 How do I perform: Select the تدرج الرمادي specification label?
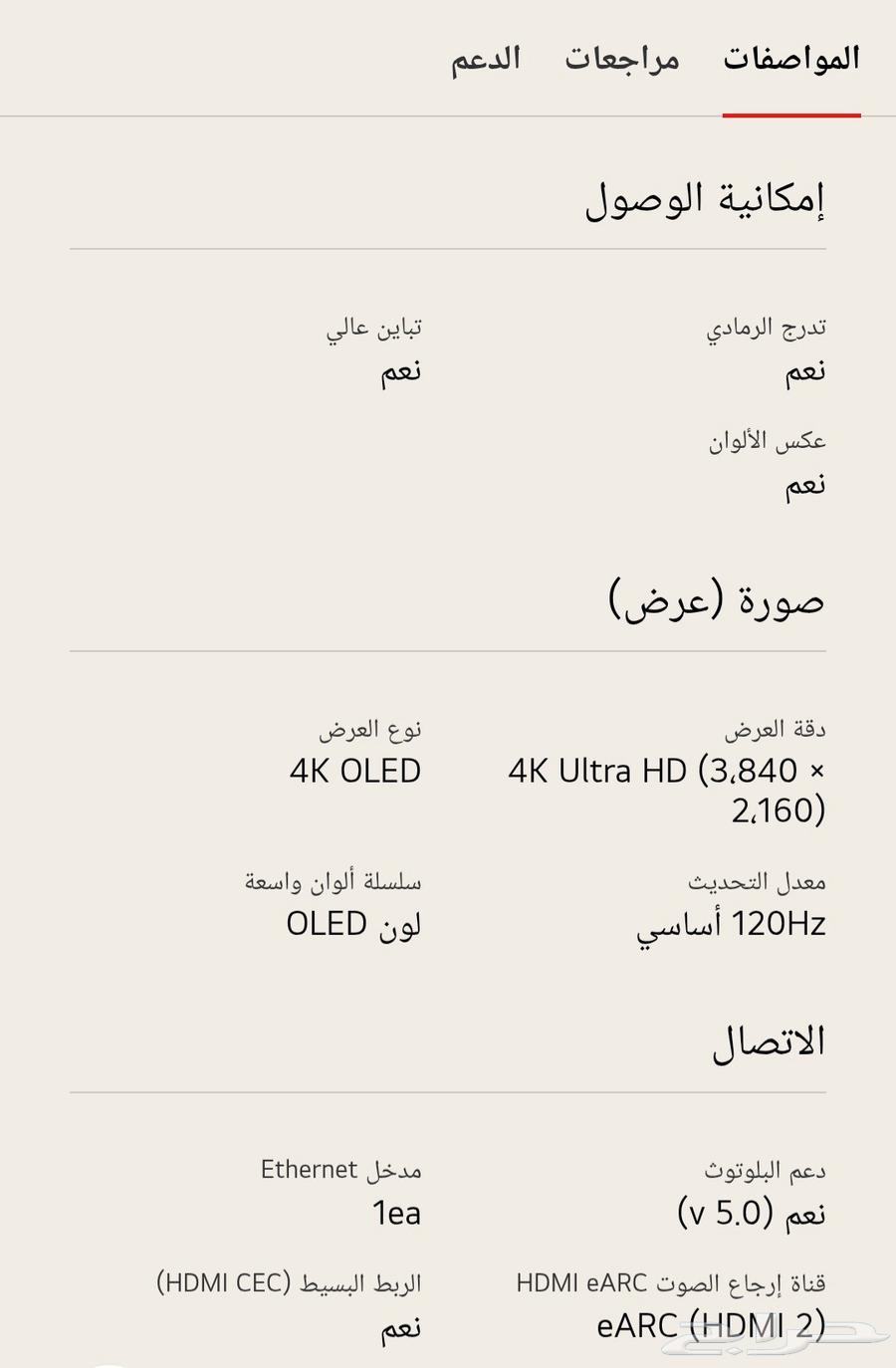coord(768,325)
